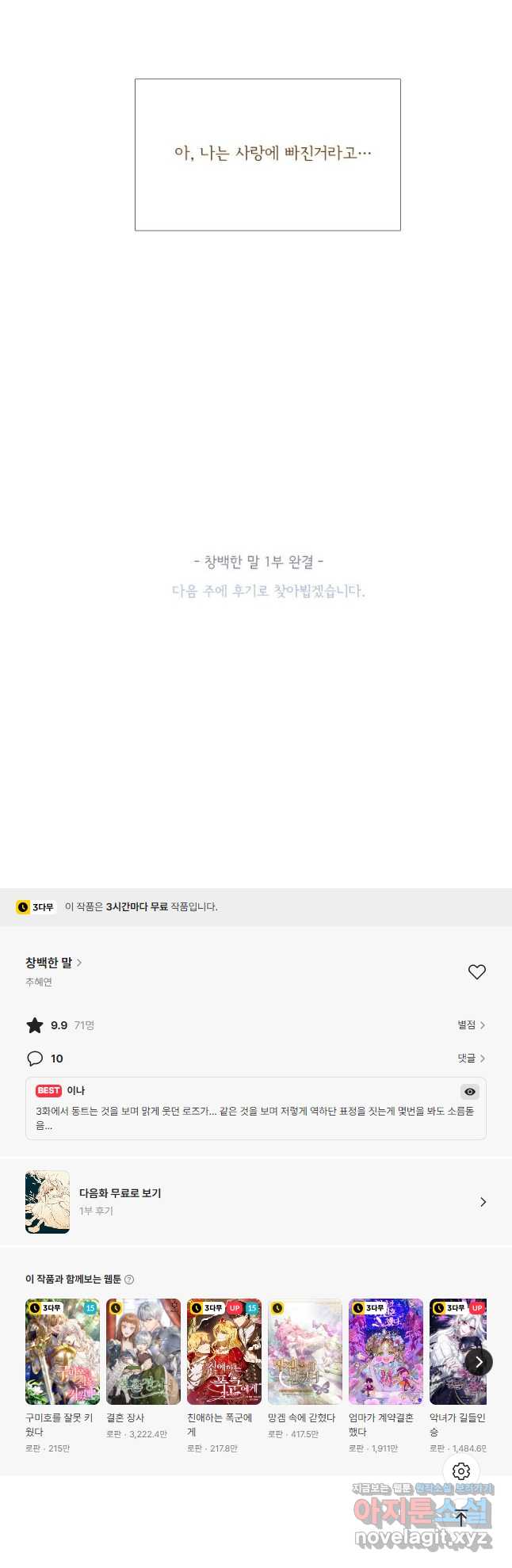
Task: Show info about 이 작품과 함께보는 웹툰
Action: (129, 1280)
